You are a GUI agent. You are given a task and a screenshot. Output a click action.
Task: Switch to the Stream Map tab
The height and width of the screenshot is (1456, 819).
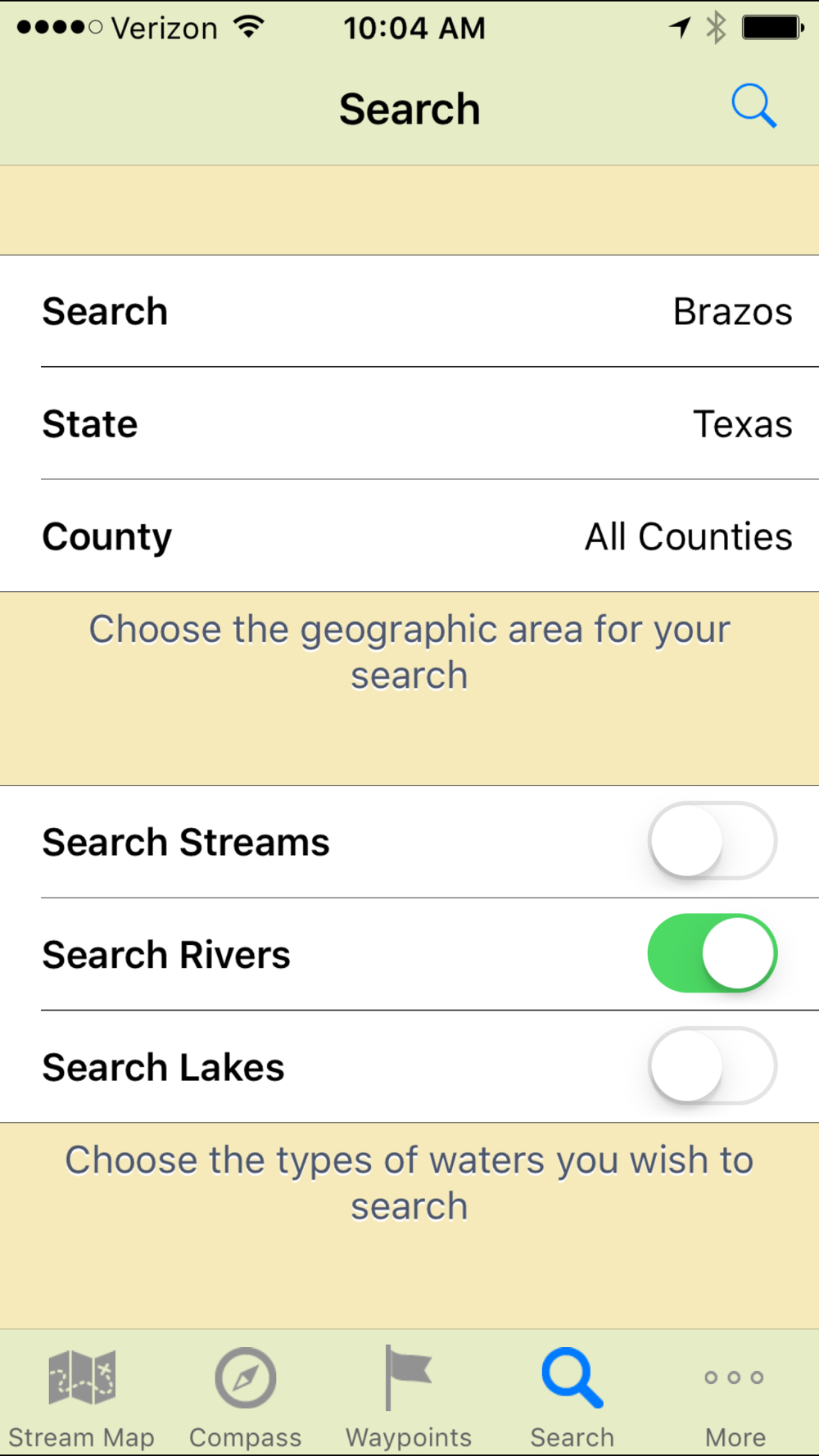[82, 1397]
